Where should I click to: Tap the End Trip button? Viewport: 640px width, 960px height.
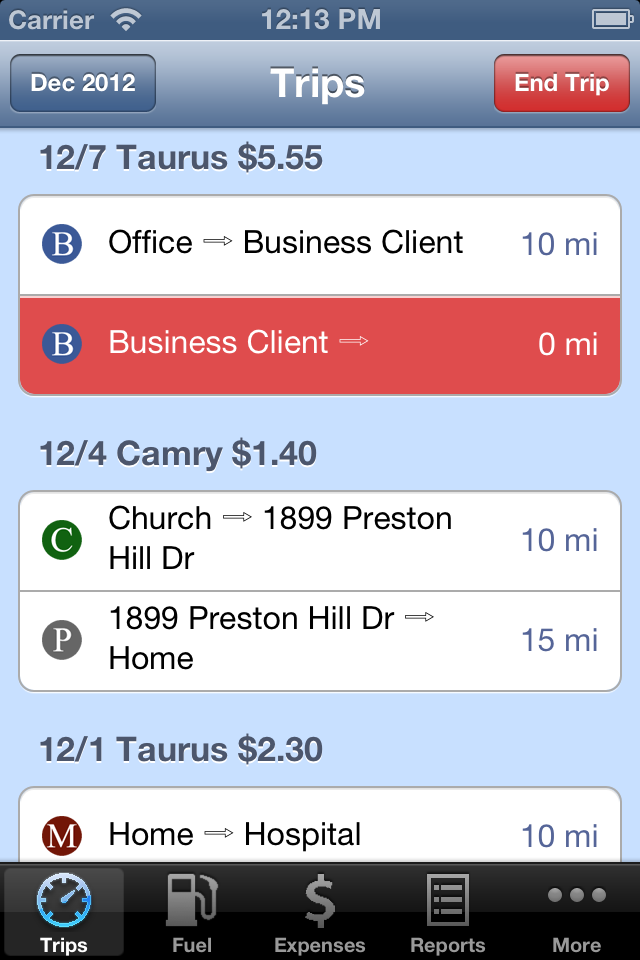pyautogui.click(x=561, y=83)
